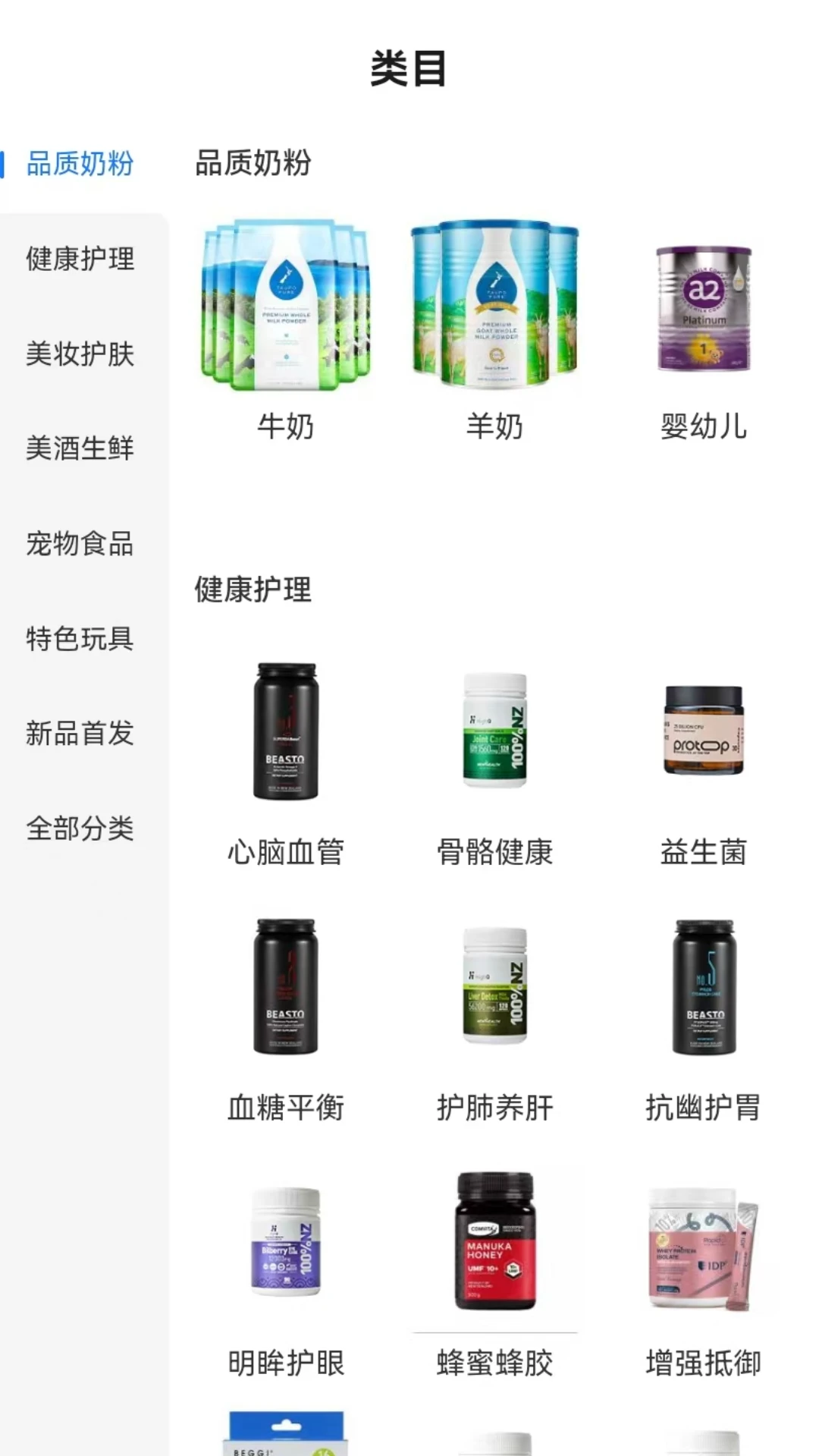The width and height of the screenshot is (819, 1456).
Task: Go to 宠物食品 sidebar category
Action: click(x=80, y=544)
